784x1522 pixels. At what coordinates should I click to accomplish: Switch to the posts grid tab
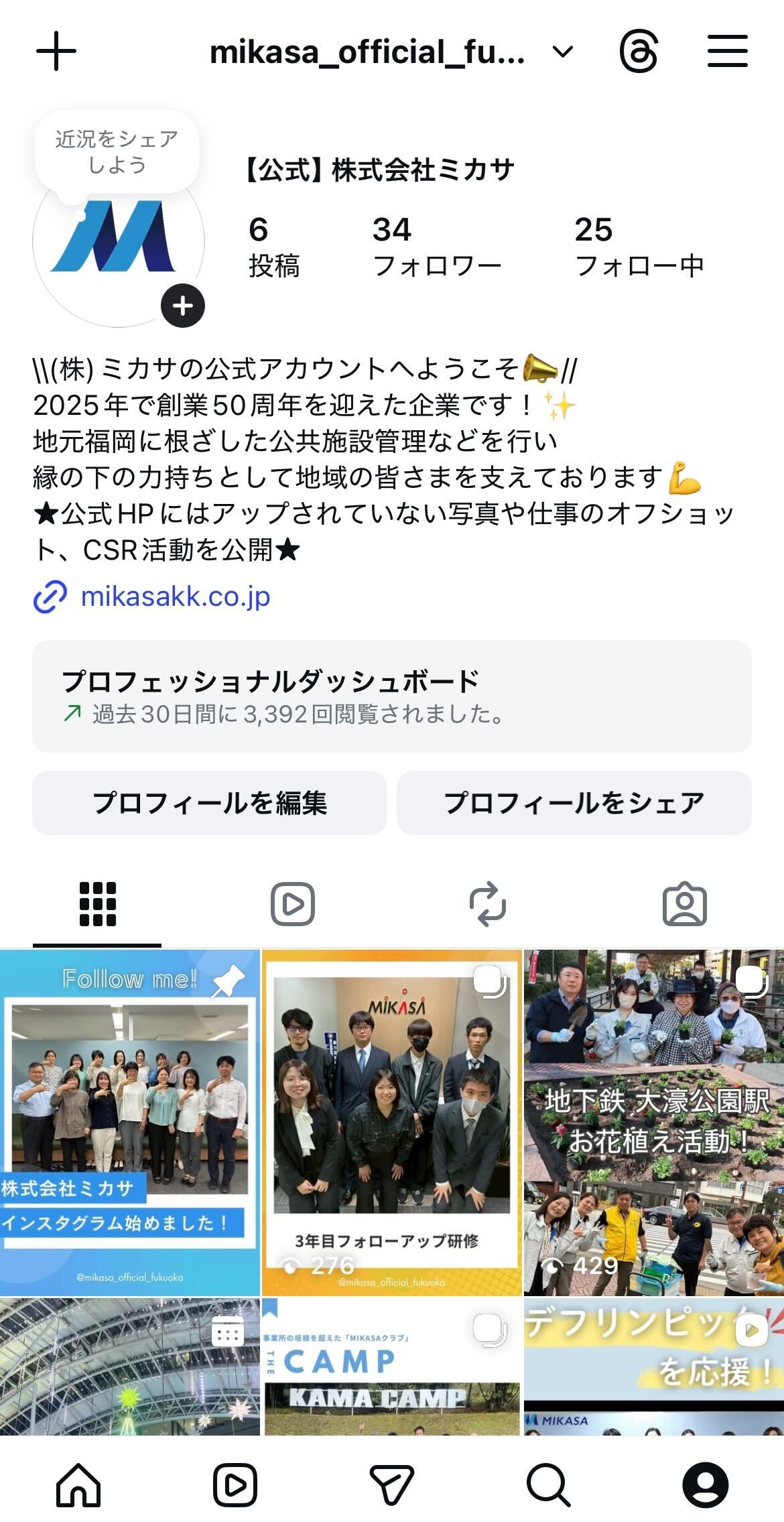pos(98,904)
